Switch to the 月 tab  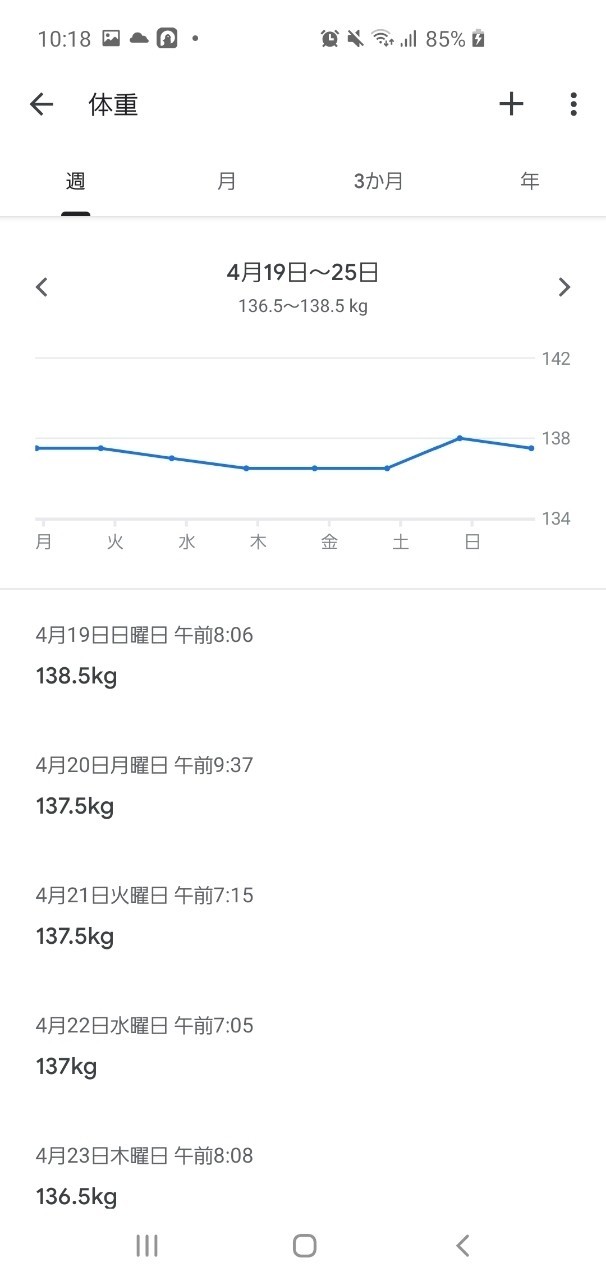227,182
